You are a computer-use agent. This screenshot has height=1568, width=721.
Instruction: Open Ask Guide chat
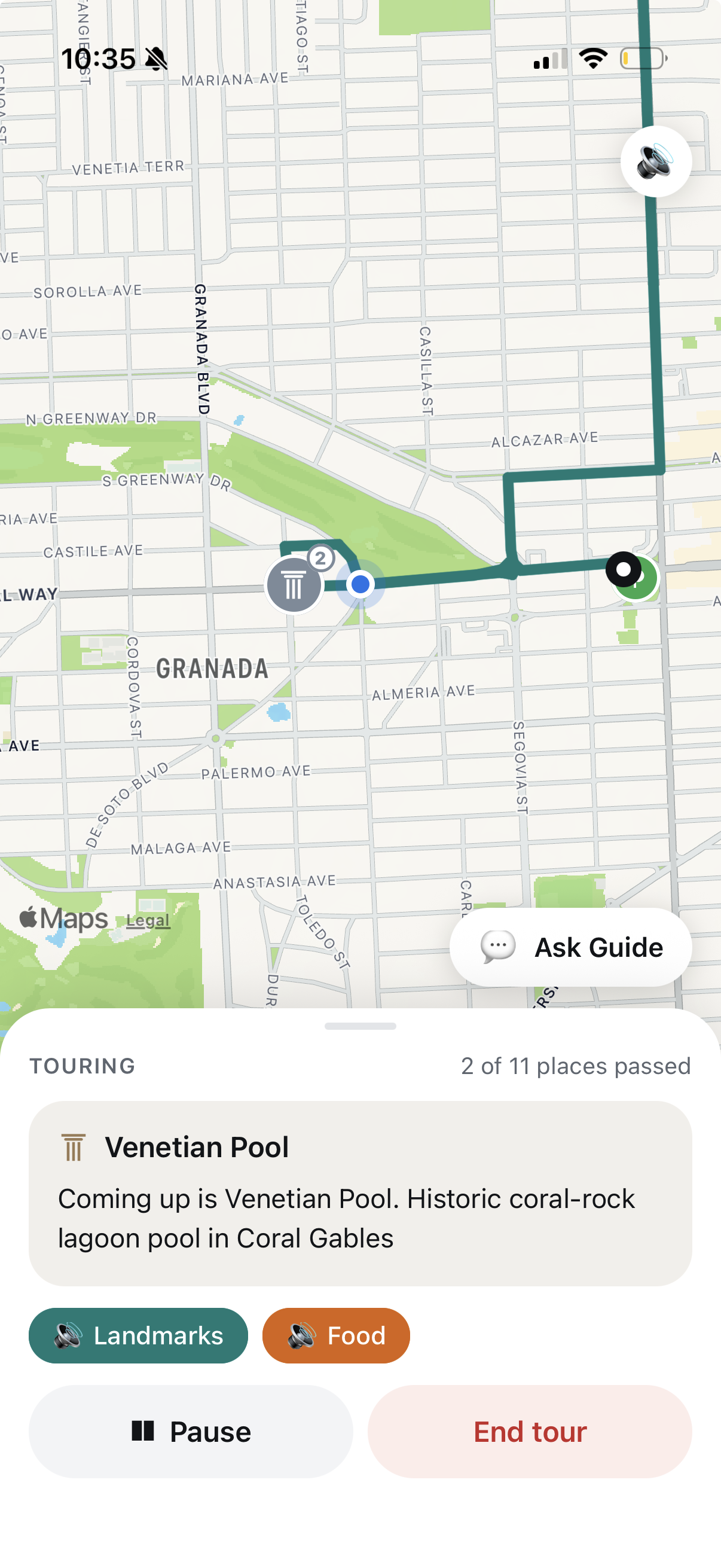pos(570,947)
